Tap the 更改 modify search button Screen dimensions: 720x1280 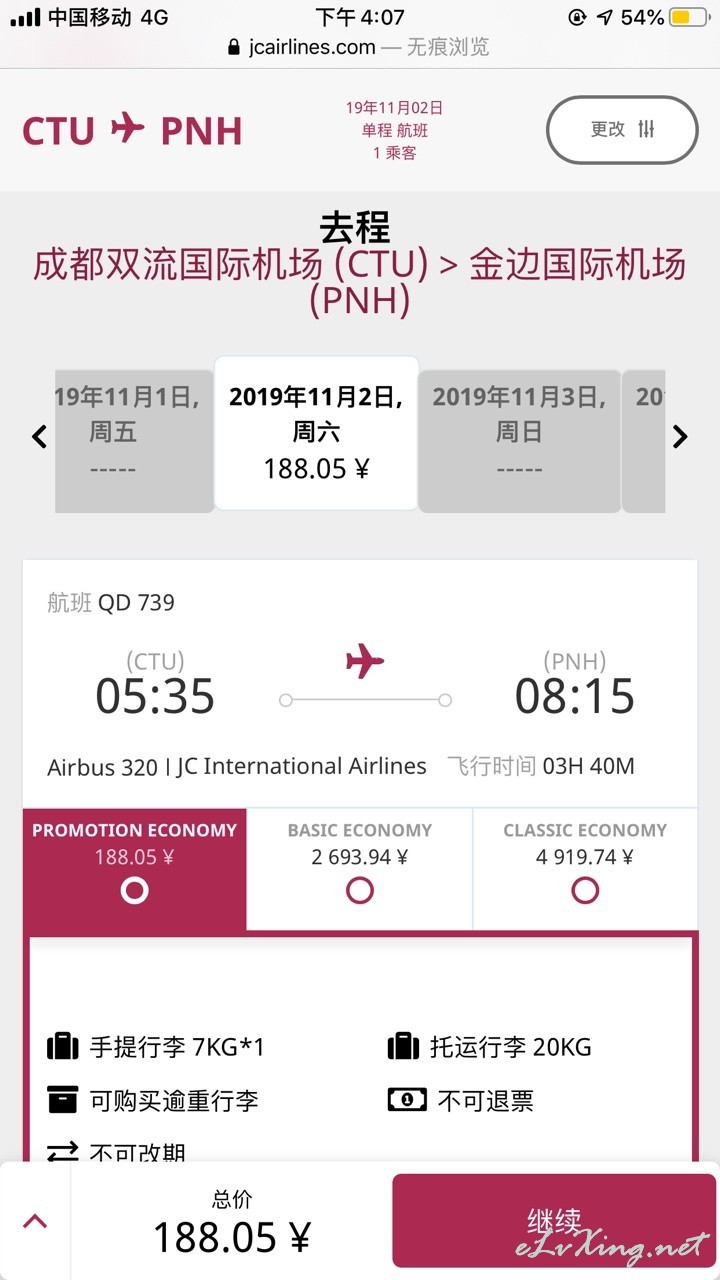[x=622, y=130]
